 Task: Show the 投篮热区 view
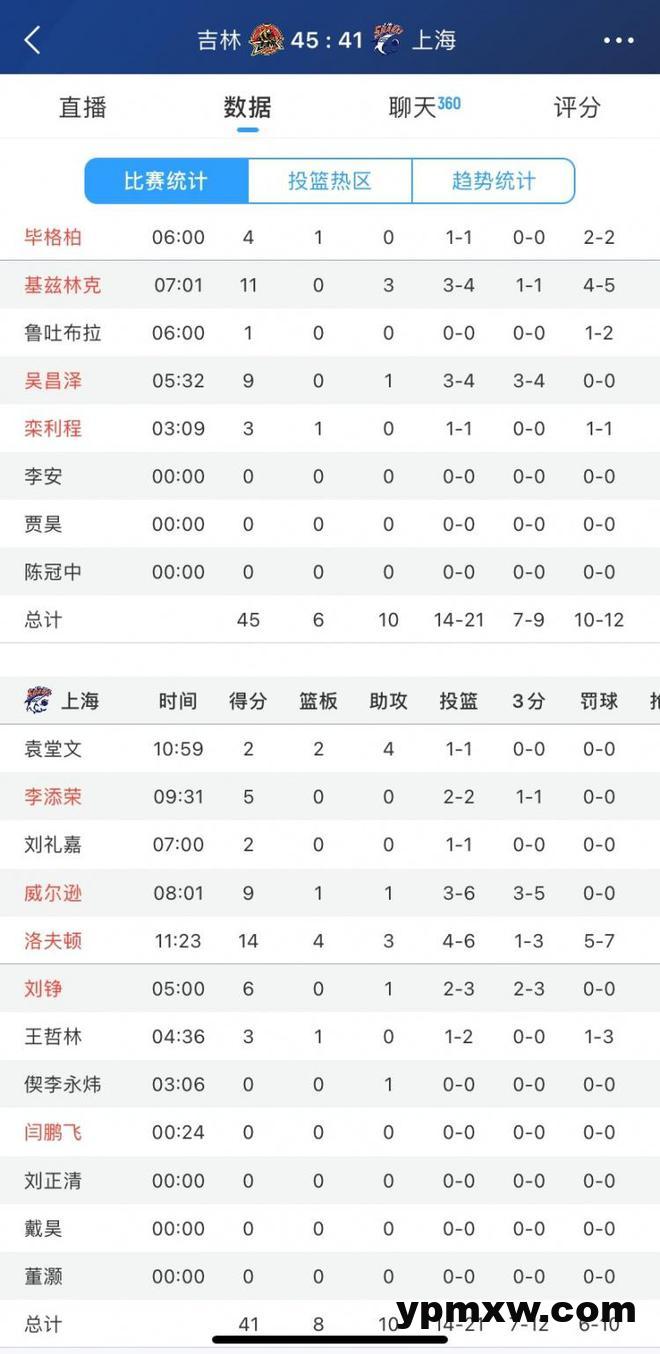point(330,181)
